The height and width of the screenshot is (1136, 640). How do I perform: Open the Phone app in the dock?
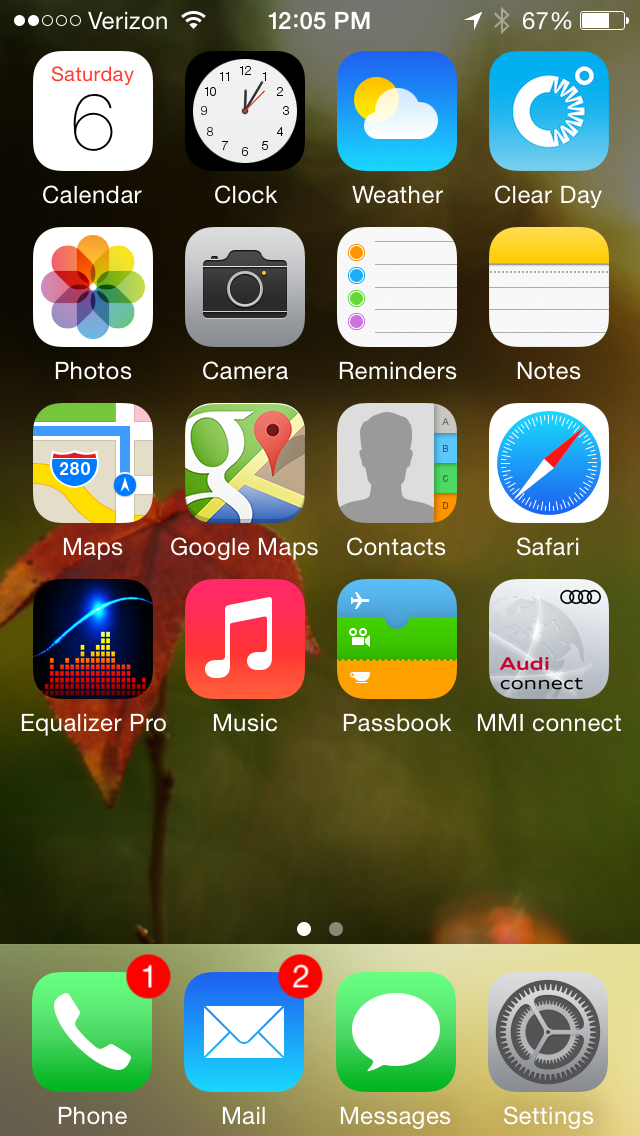tap(93, 1031)
